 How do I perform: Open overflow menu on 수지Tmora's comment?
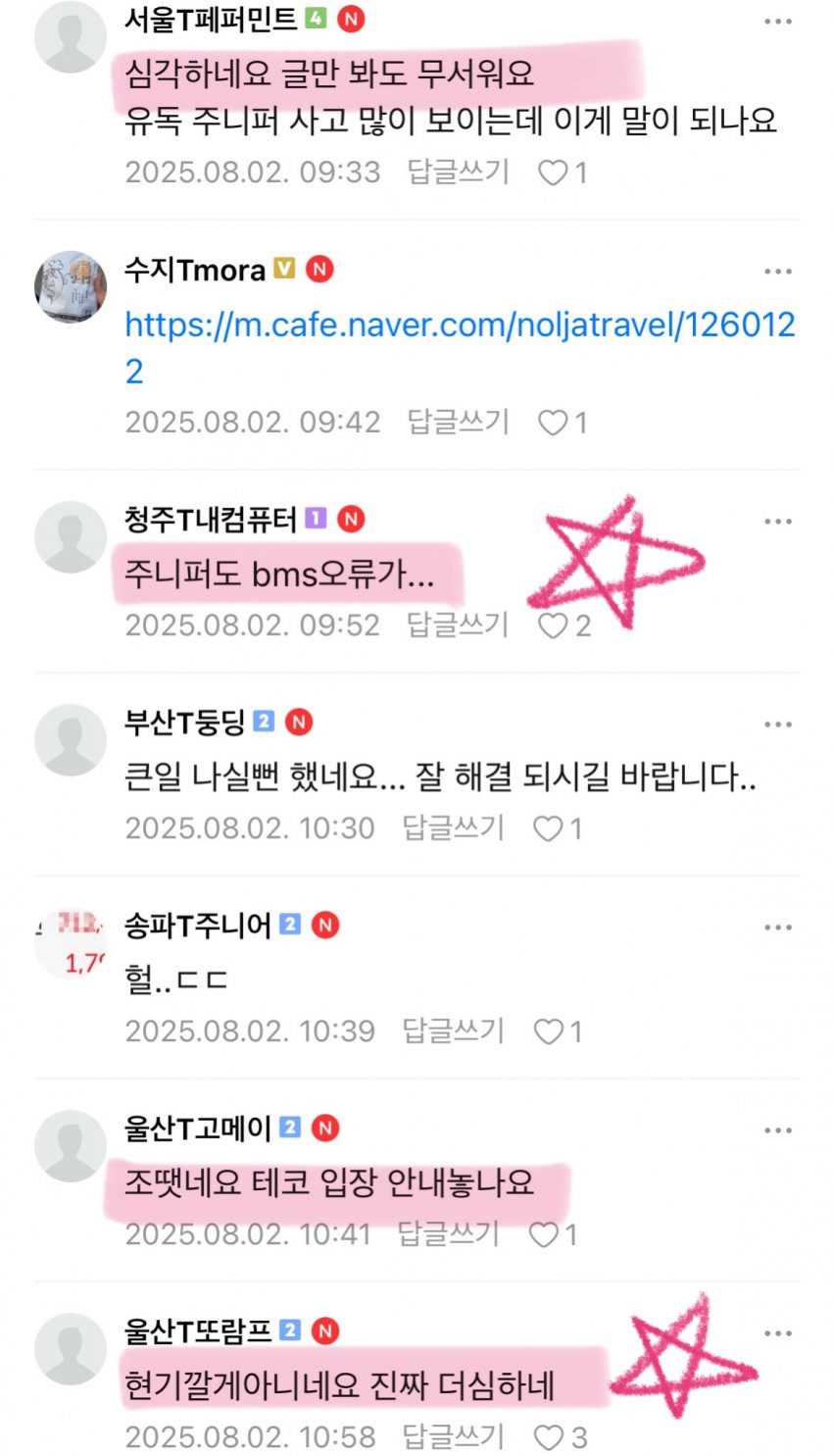point(778,272)
